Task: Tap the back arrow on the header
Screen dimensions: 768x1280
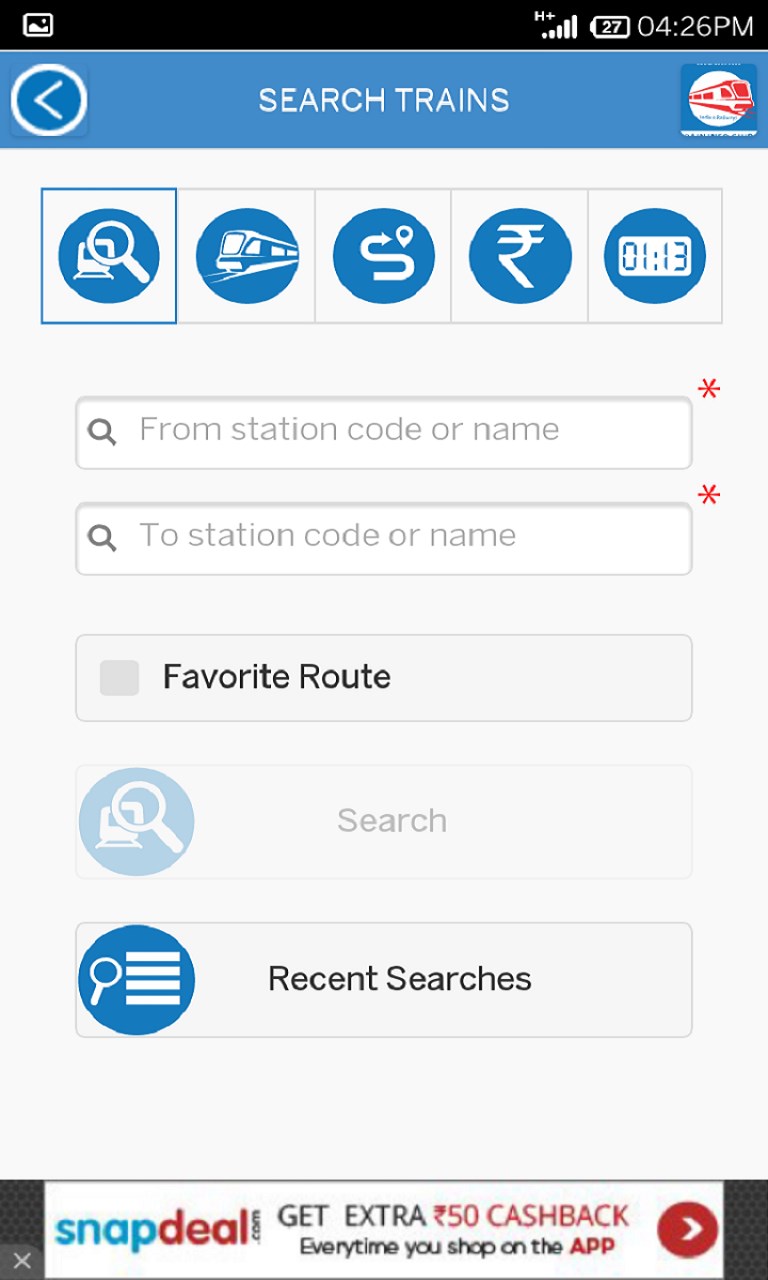Action: (x=47, y=99)
